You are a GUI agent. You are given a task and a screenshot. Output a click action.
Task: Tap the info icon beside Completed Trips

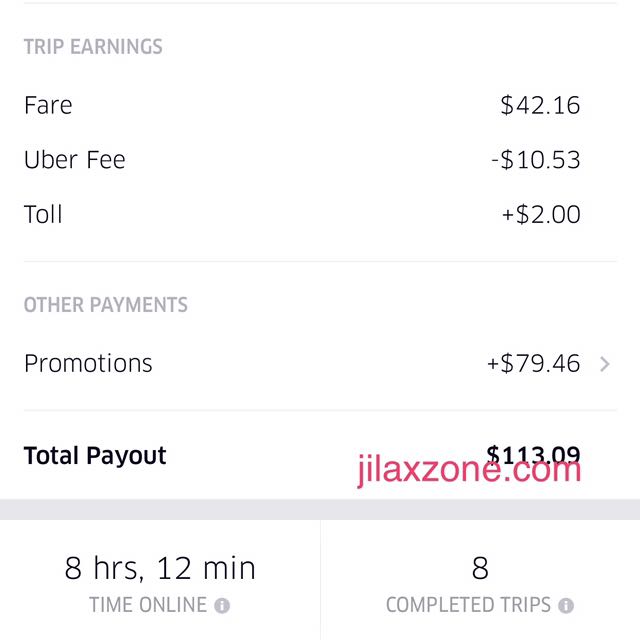click(566, 605)
